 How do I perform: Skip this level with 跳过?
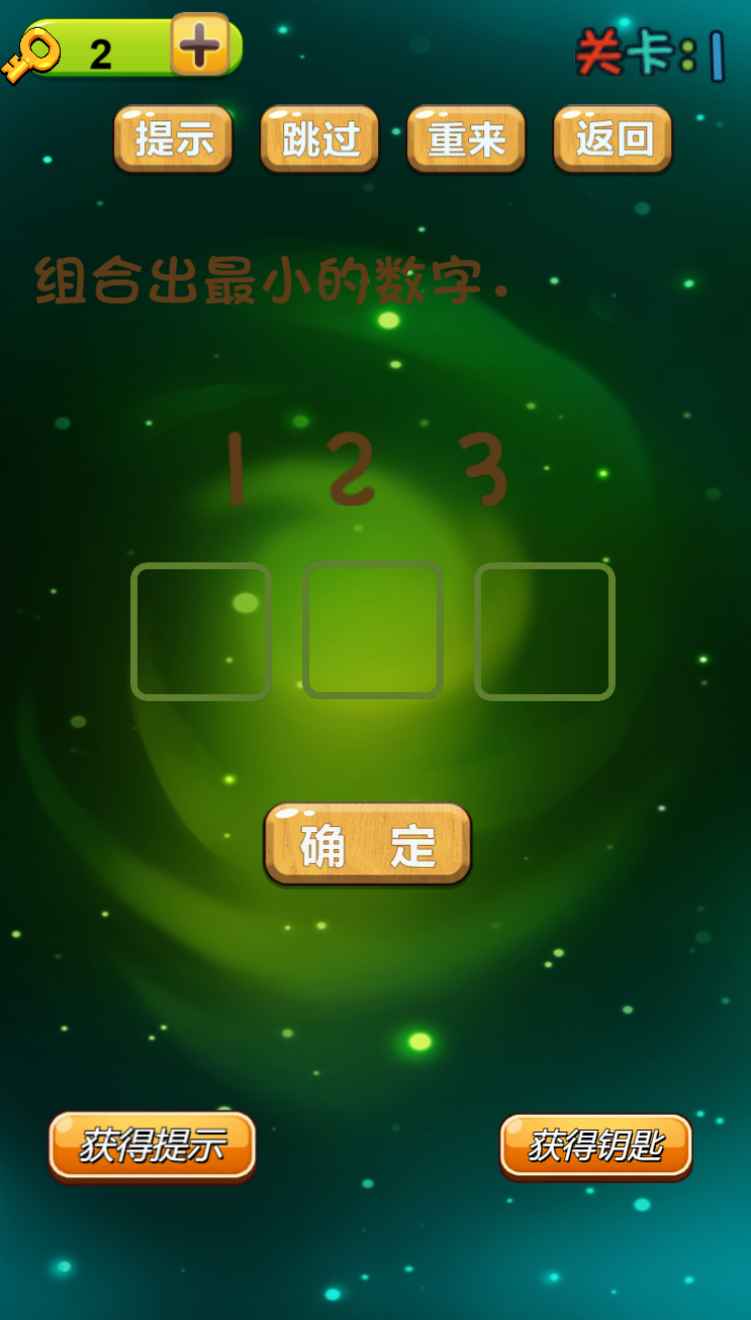[320, 138]
